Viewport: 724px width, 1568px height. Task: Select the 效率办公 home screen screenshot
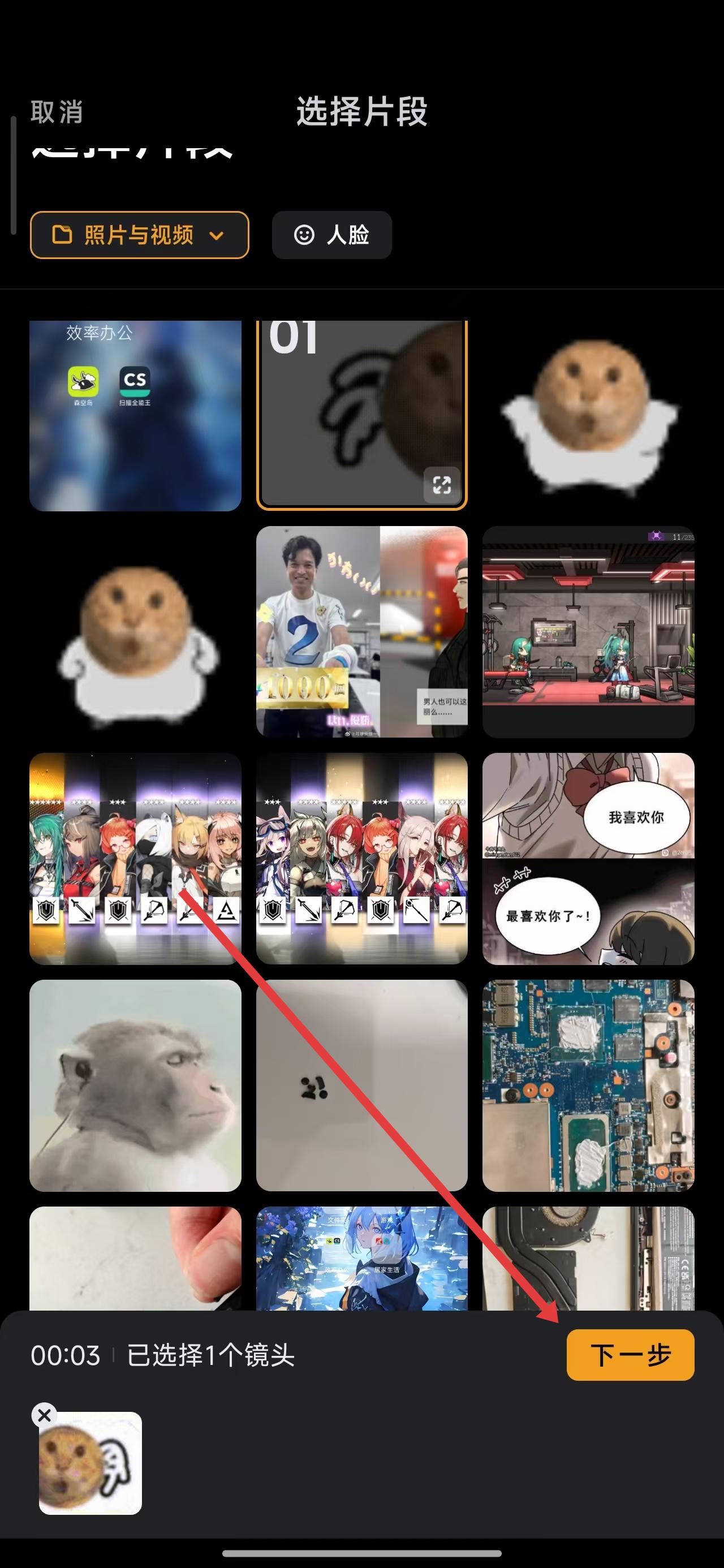[135, 416]
